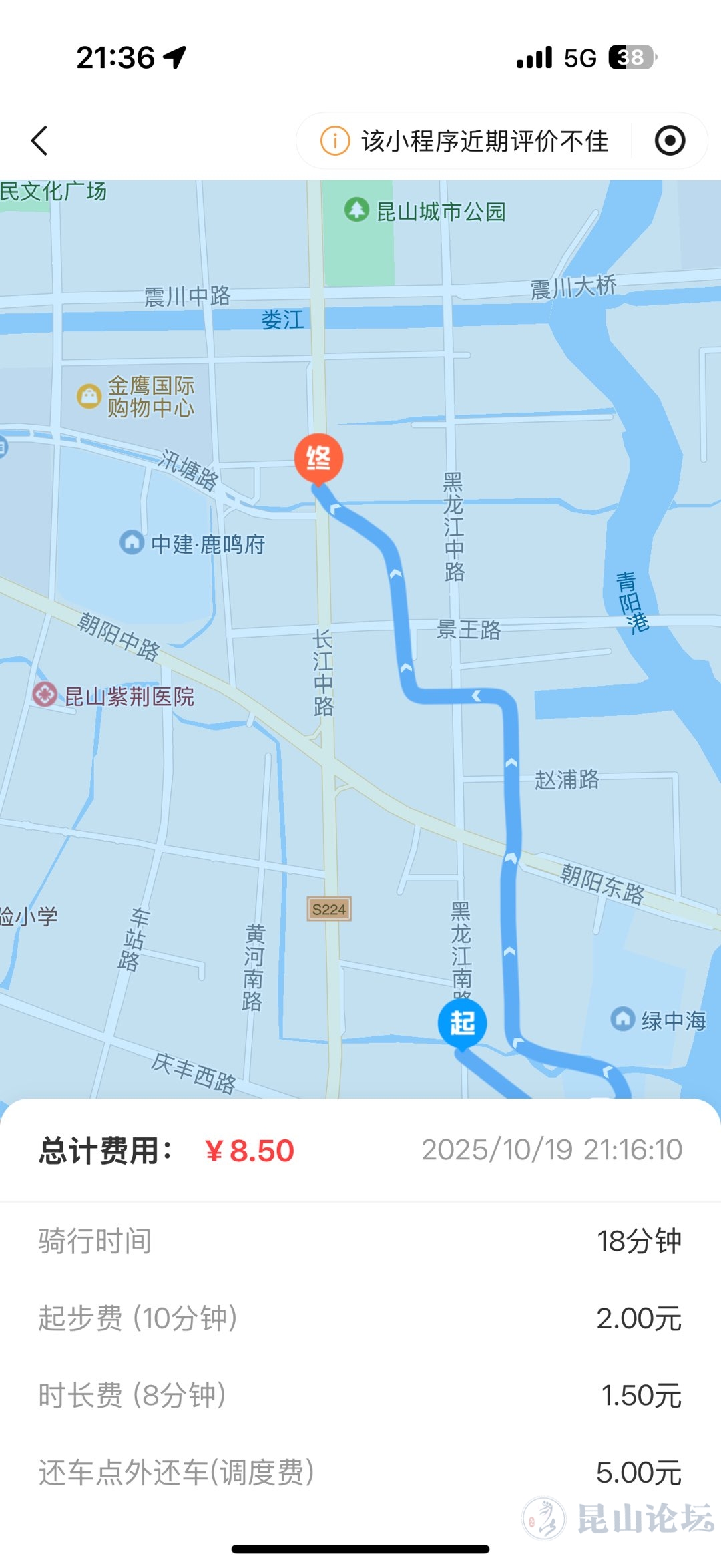
Task: Open the 该小程序近期评价不佳 notice
Action: click(x=465, y=141)
